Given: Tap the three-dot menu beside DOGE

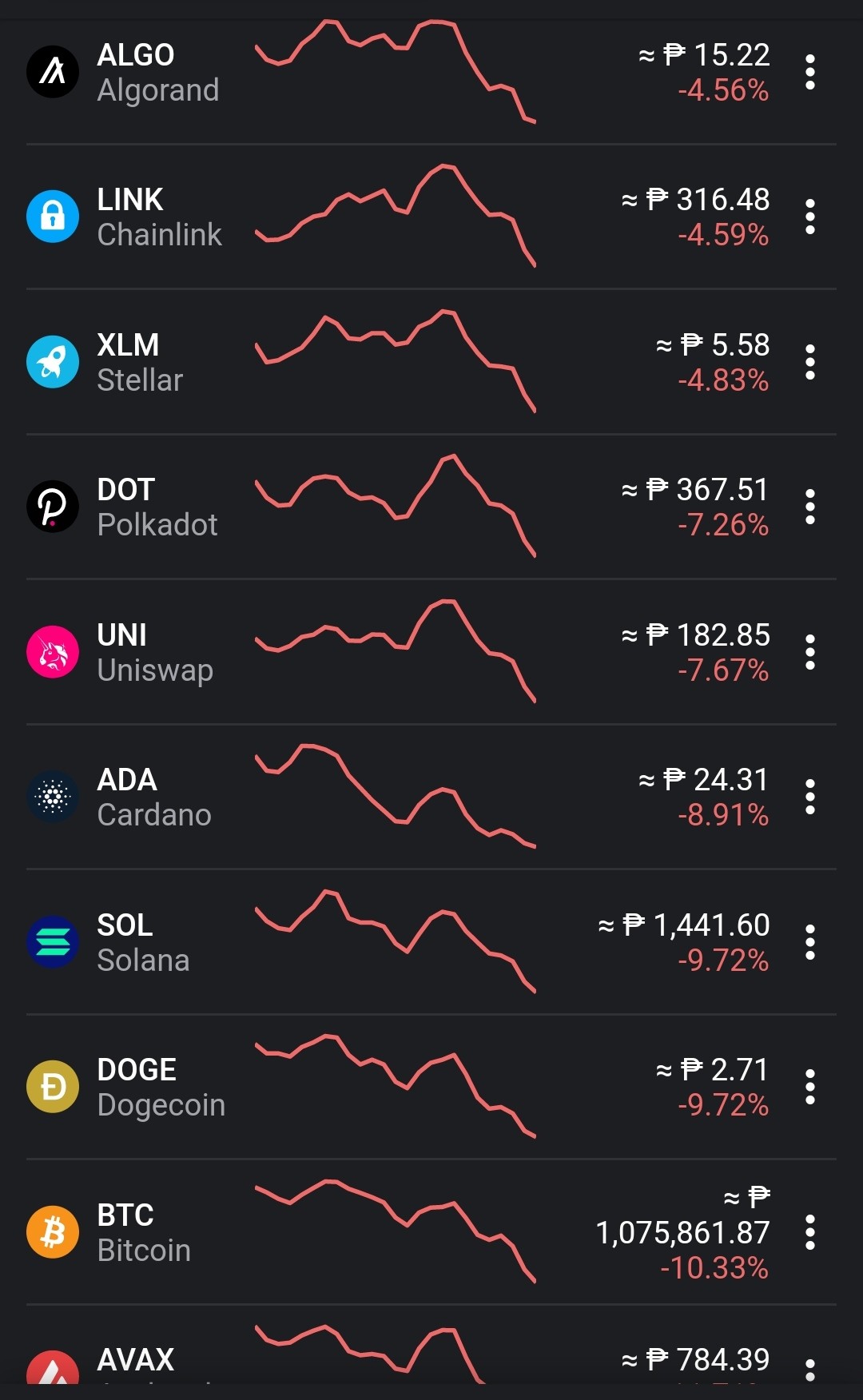Looking at the screenshot, I should coord(810,1087).
